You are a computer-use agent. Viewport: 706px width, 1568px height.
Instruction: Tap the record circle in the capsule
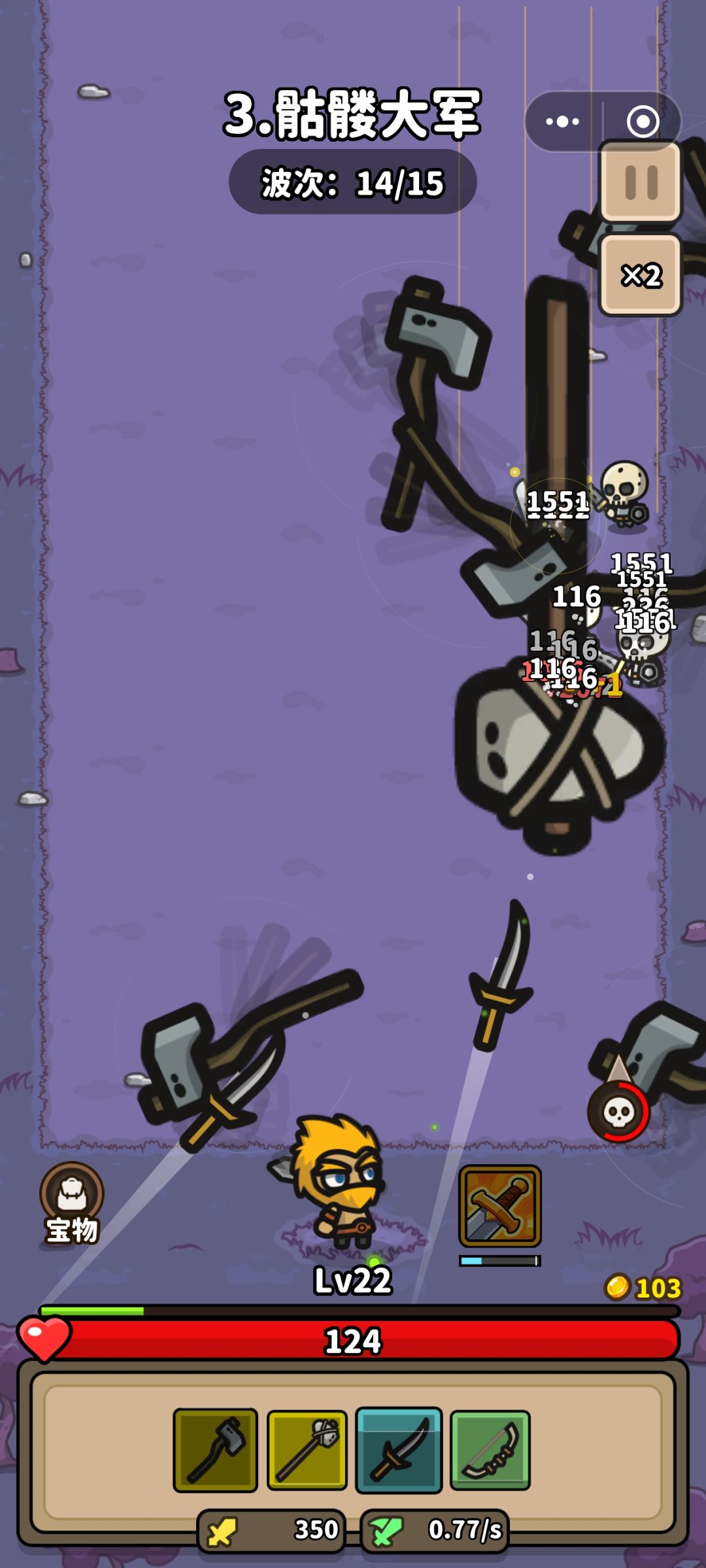coord(643,121)
